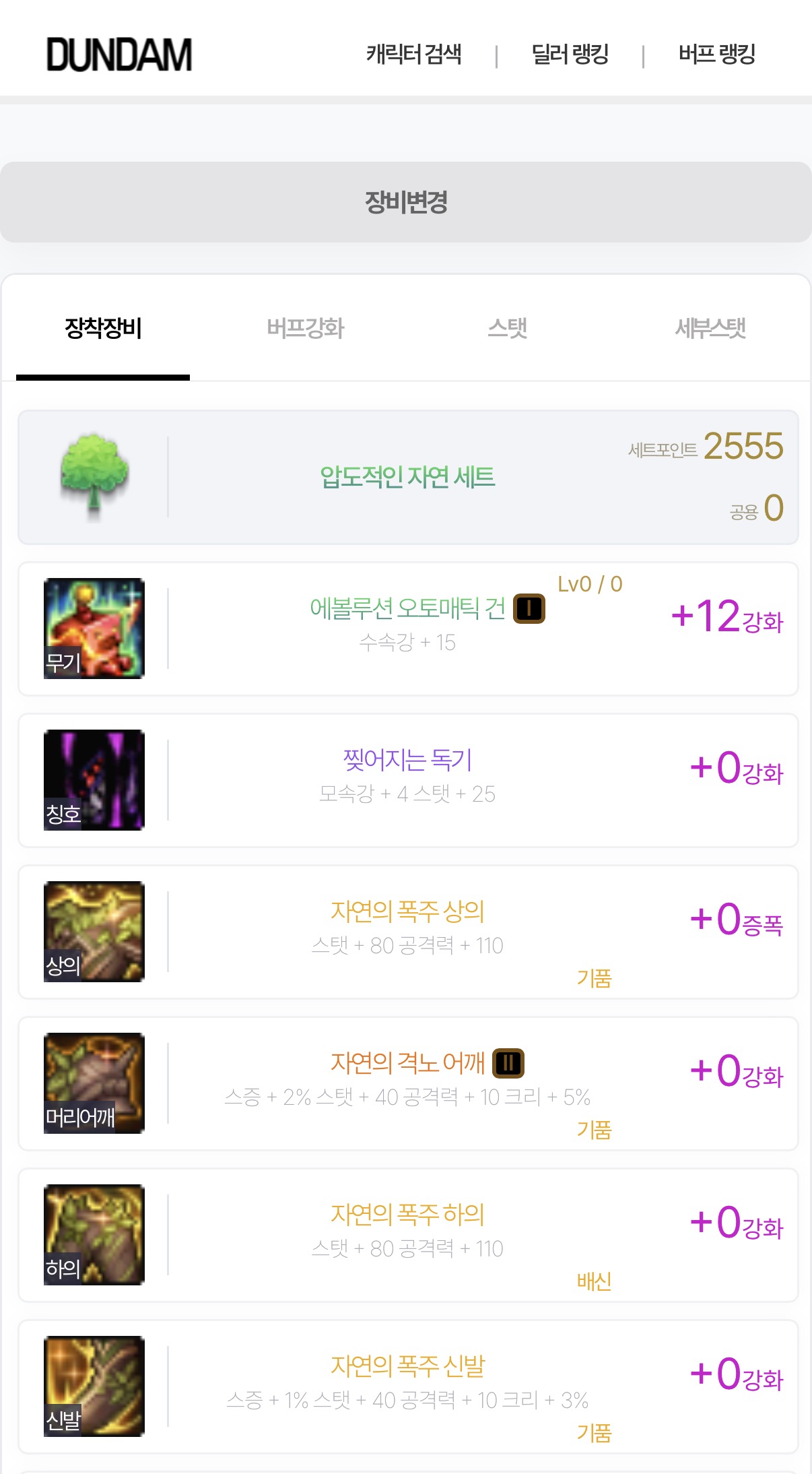The width and height of the screenshot is (812, 1474).
Task: Open the 딜러 랭킹 page
Action: [570, 55]
